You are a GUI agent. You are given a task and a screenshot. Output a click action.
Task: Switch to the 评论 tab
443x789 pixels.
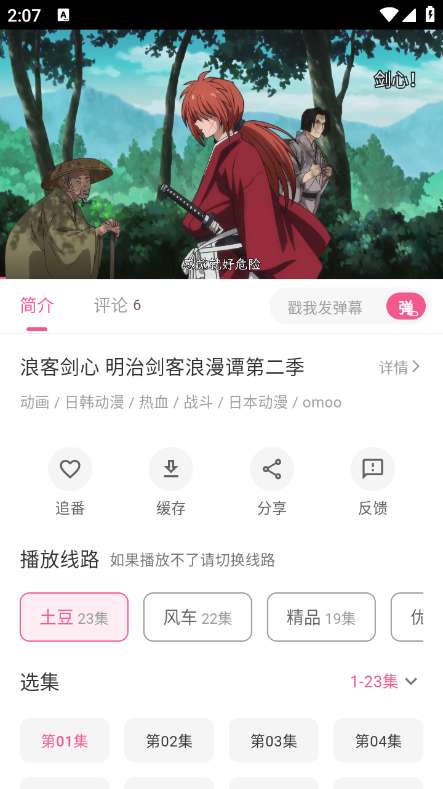pyautogui.click(x=117, y=305)
